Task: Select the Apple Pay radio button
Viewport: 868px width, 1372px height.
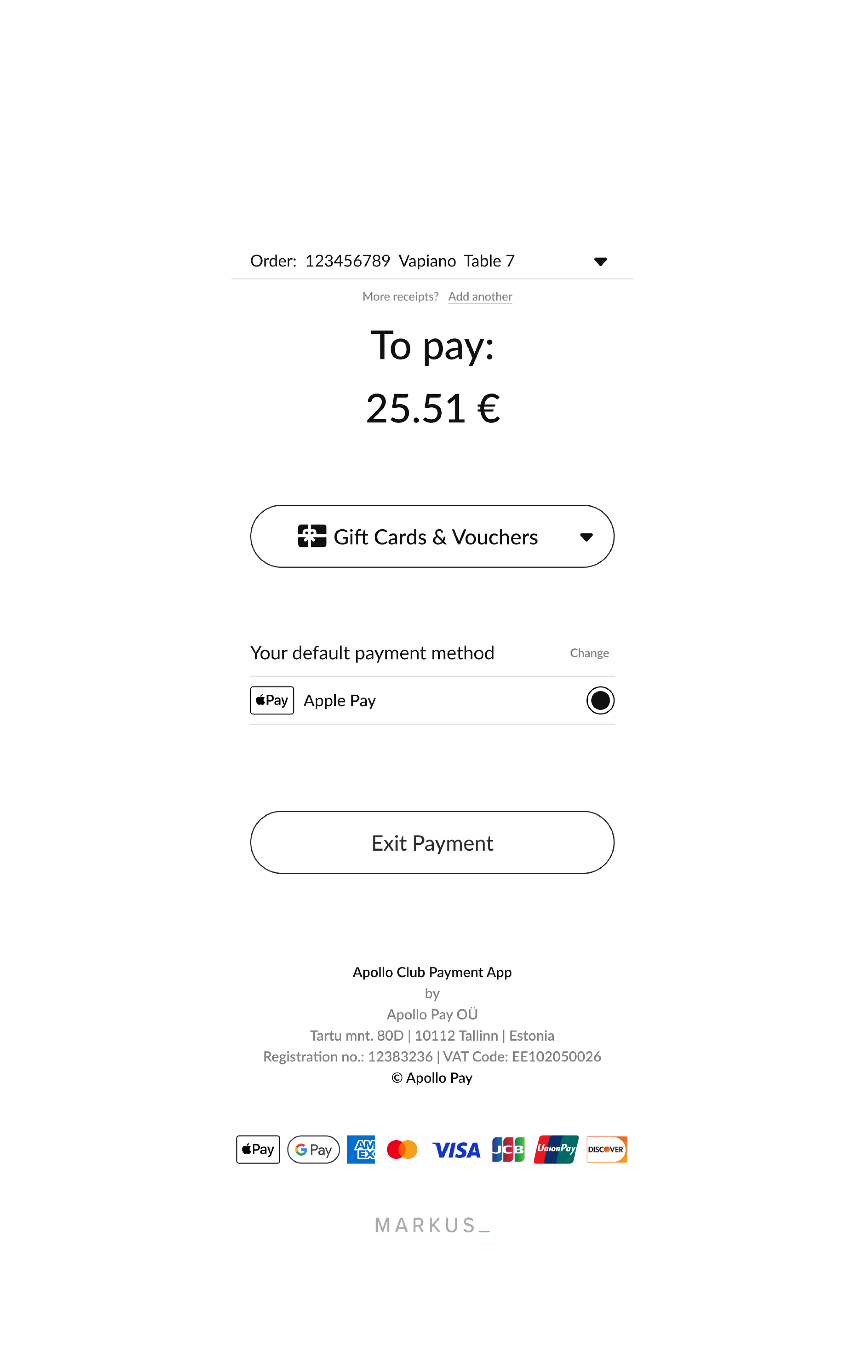Action: (600, 700)
